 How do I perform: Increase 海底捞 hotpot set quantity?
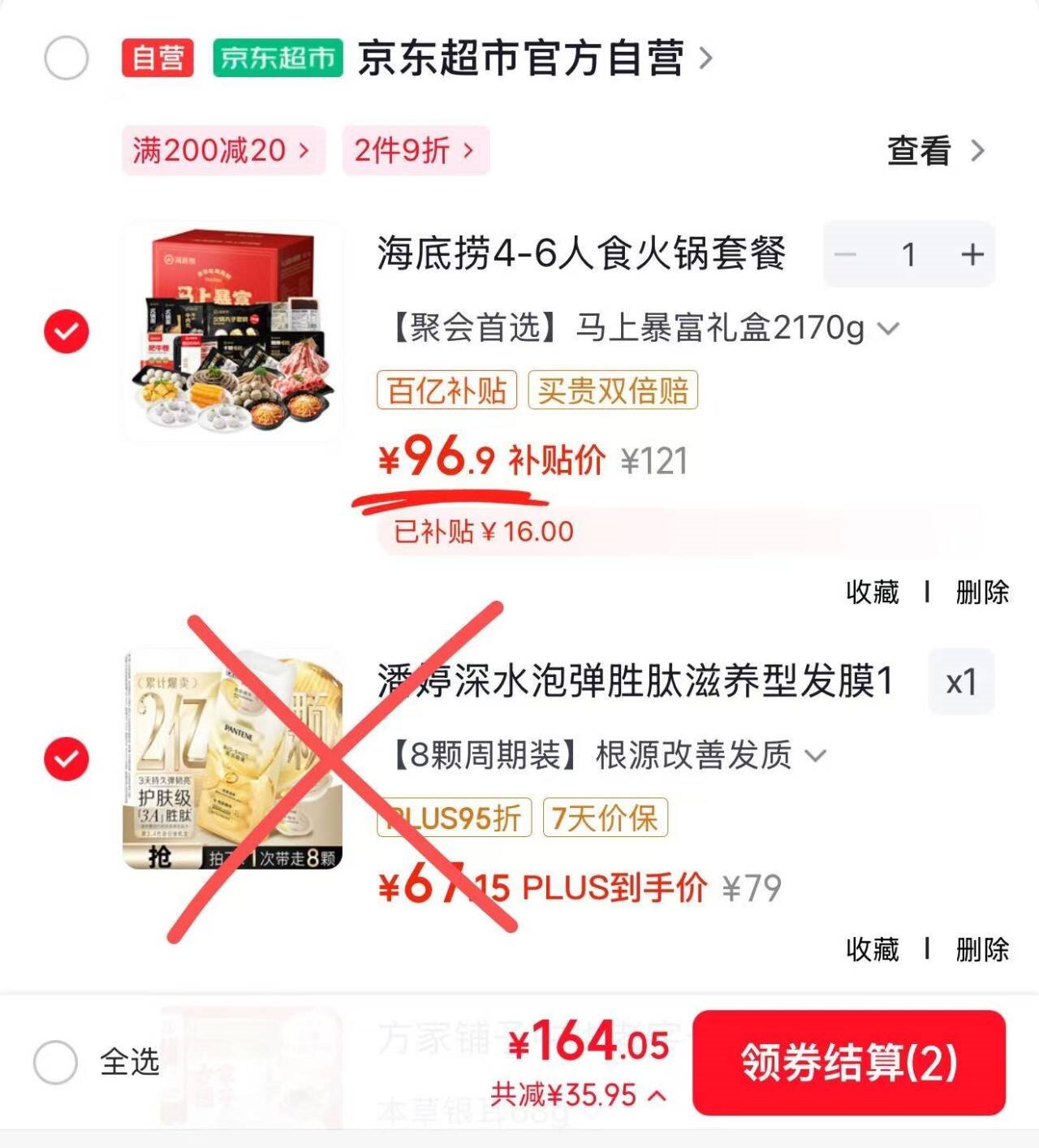[972, 255]
